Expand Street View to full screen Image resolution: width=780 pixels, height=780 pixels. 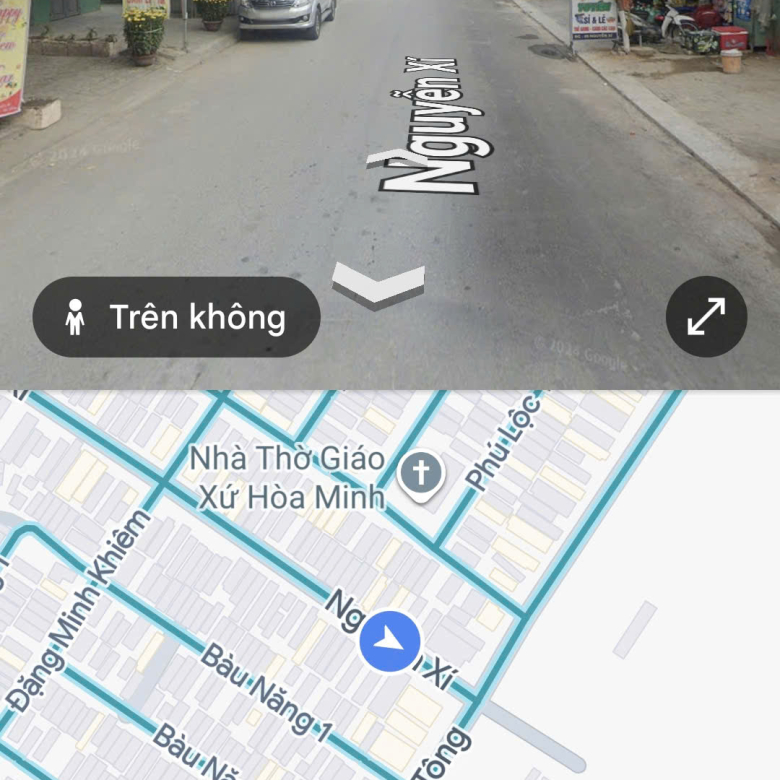coord(706,317)
